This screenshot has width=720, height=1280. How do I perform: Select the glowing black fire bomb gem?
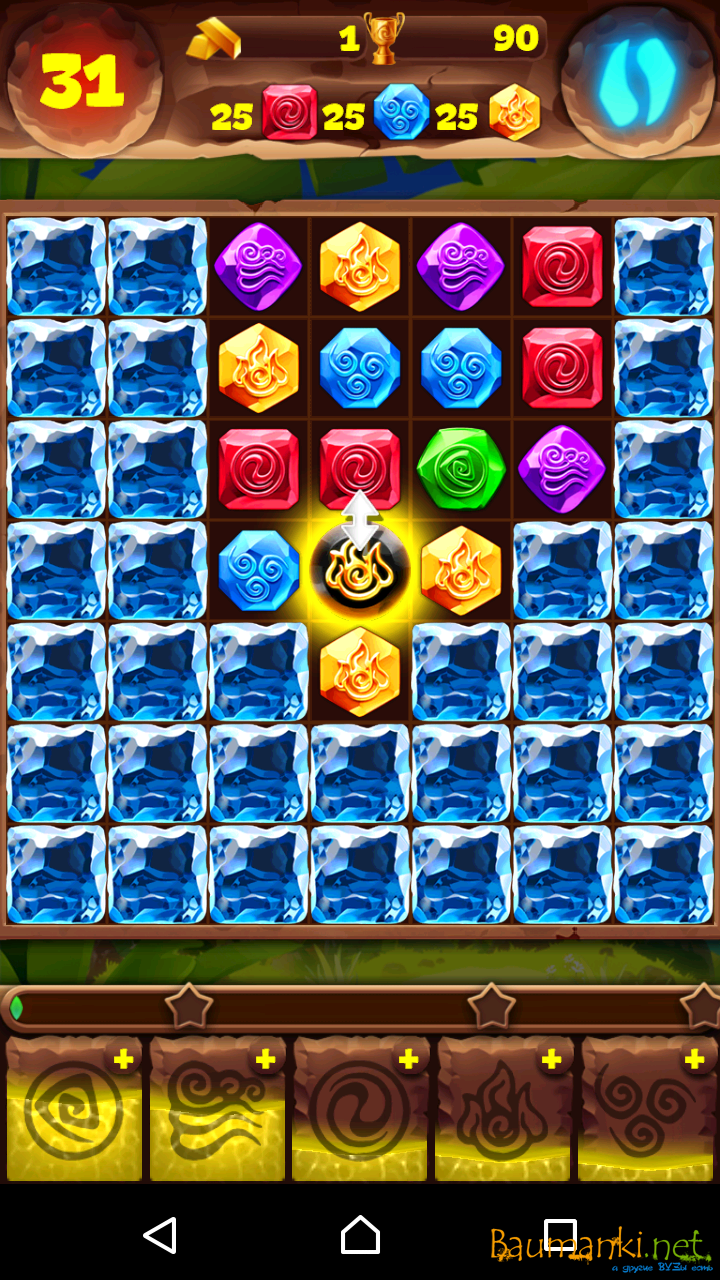360,571
